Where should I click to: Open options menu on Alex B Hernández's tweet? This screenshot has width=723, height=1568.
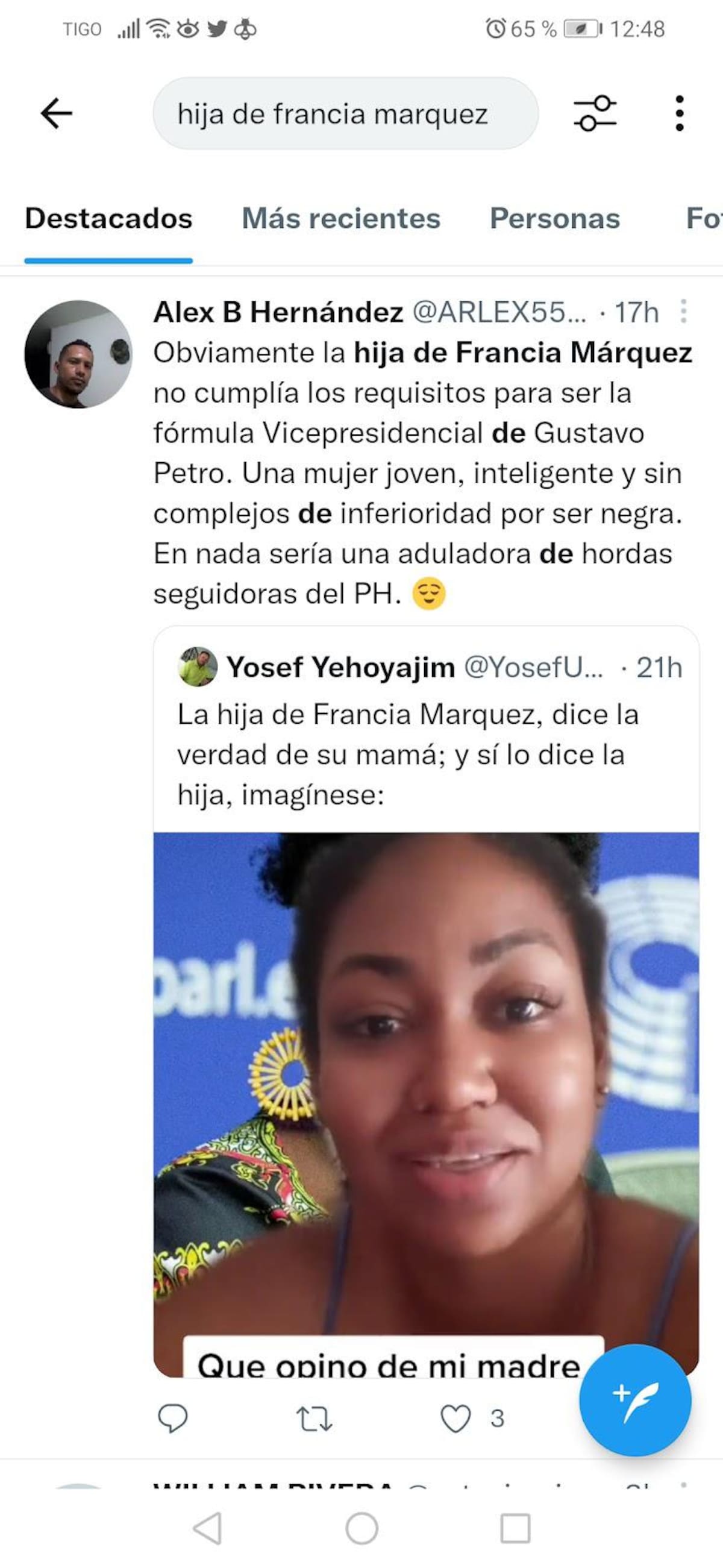point(683,312)
